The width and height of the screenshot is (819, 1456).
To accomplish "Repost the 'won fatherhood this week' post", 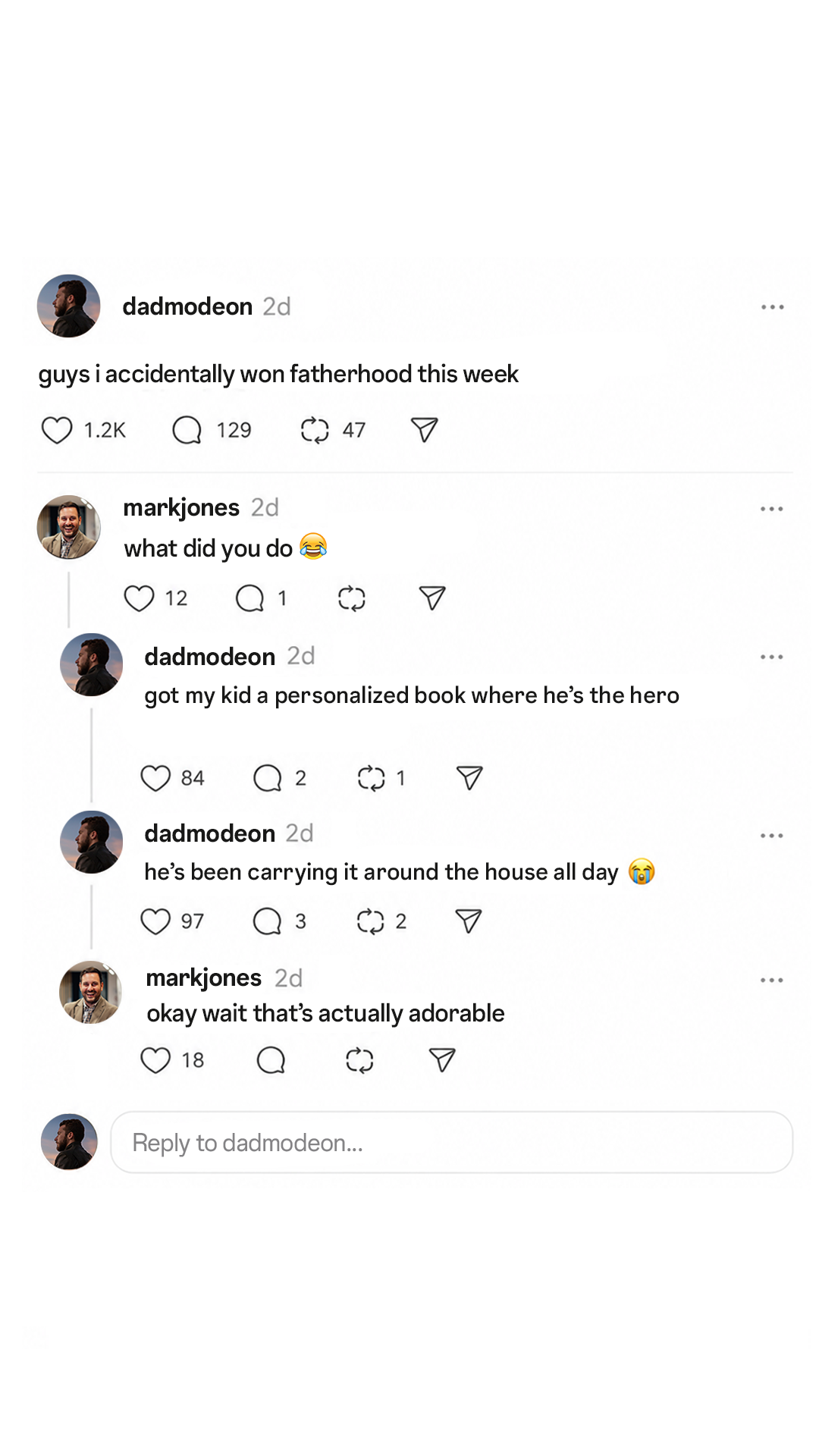I will (x=315, y=430).
